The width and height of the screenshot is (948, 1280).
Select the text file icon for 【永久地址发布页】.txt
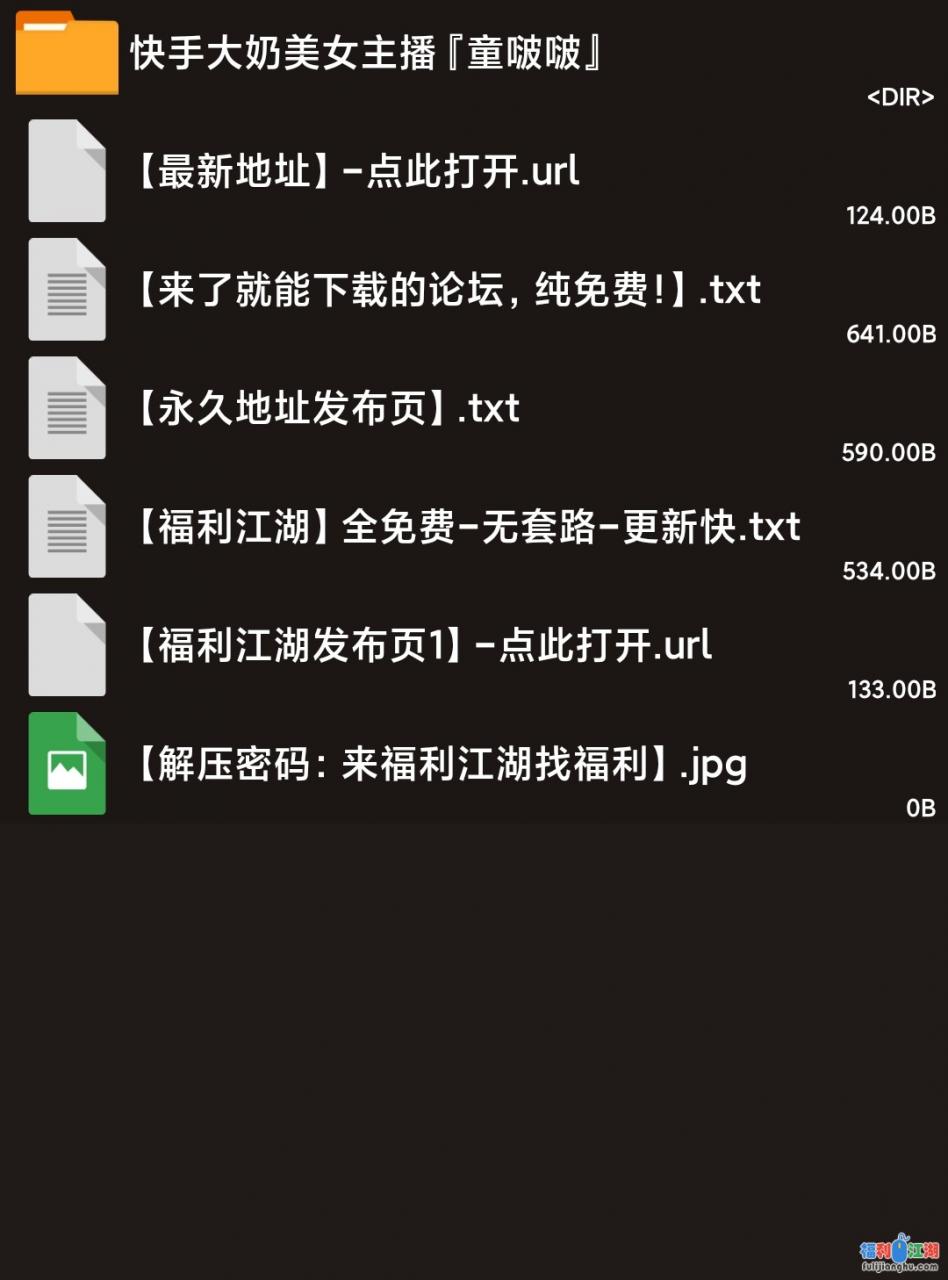point(66,408)
